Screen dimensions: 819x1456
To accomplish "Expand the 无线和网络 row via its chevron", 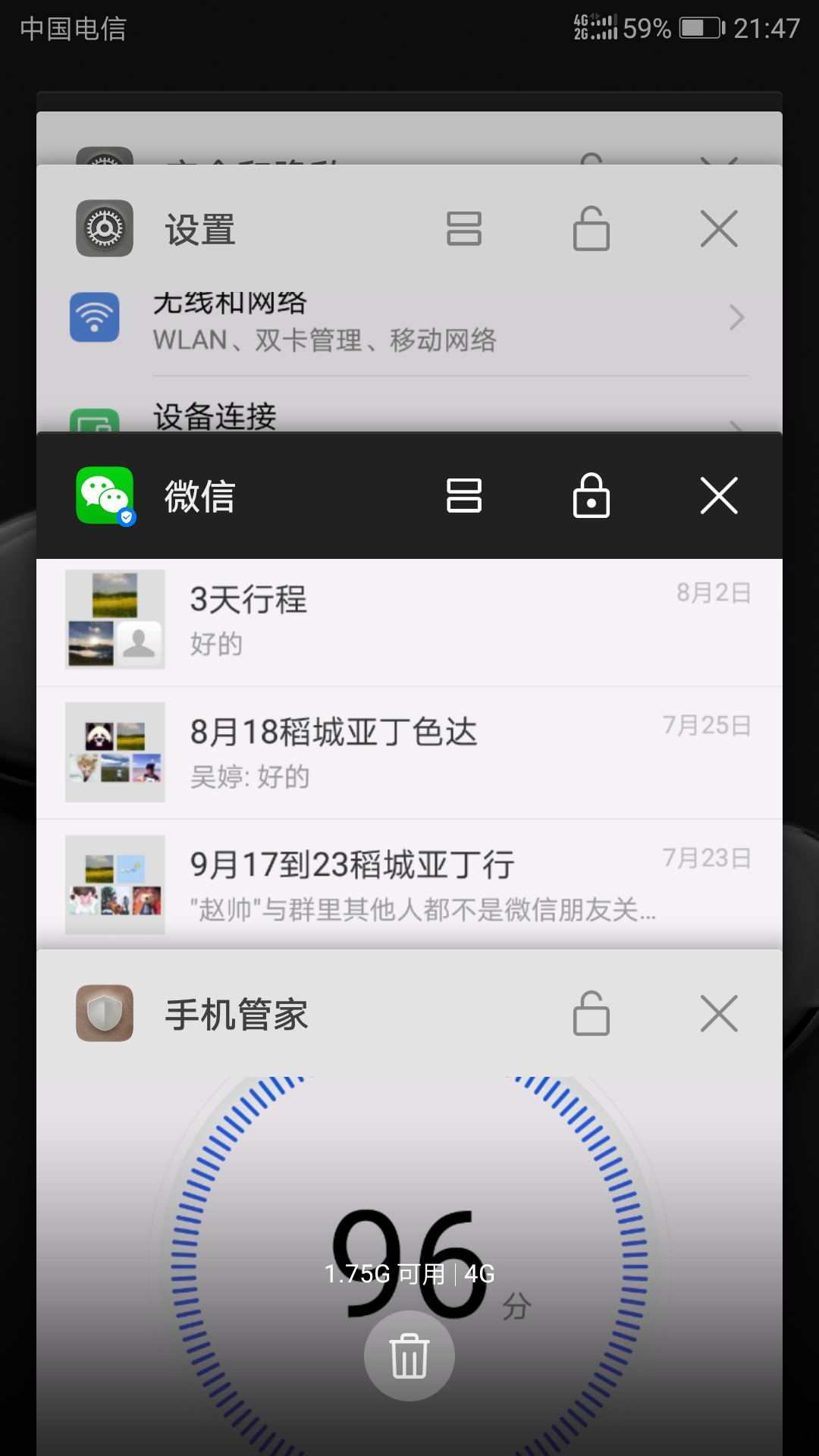I will 734,318.
